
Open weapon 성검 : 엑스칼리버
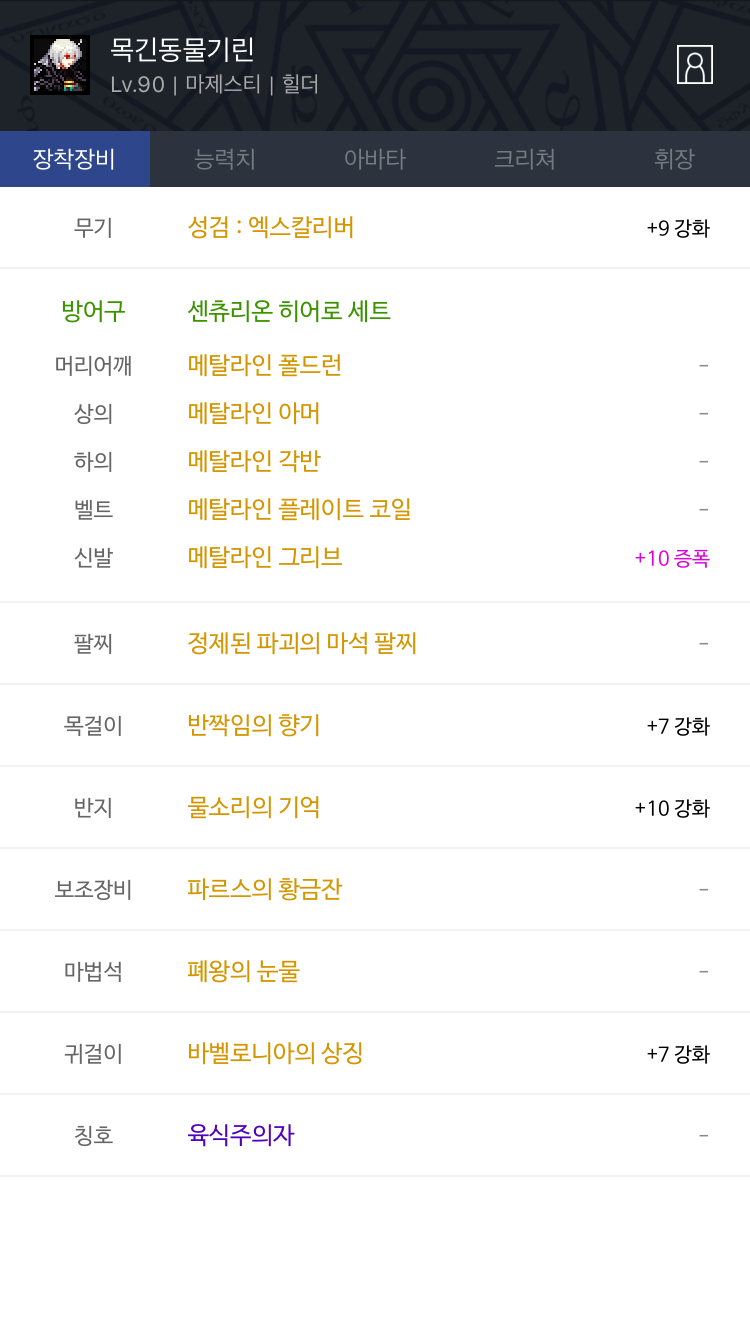pyautogui.click(x=271, y=228)
